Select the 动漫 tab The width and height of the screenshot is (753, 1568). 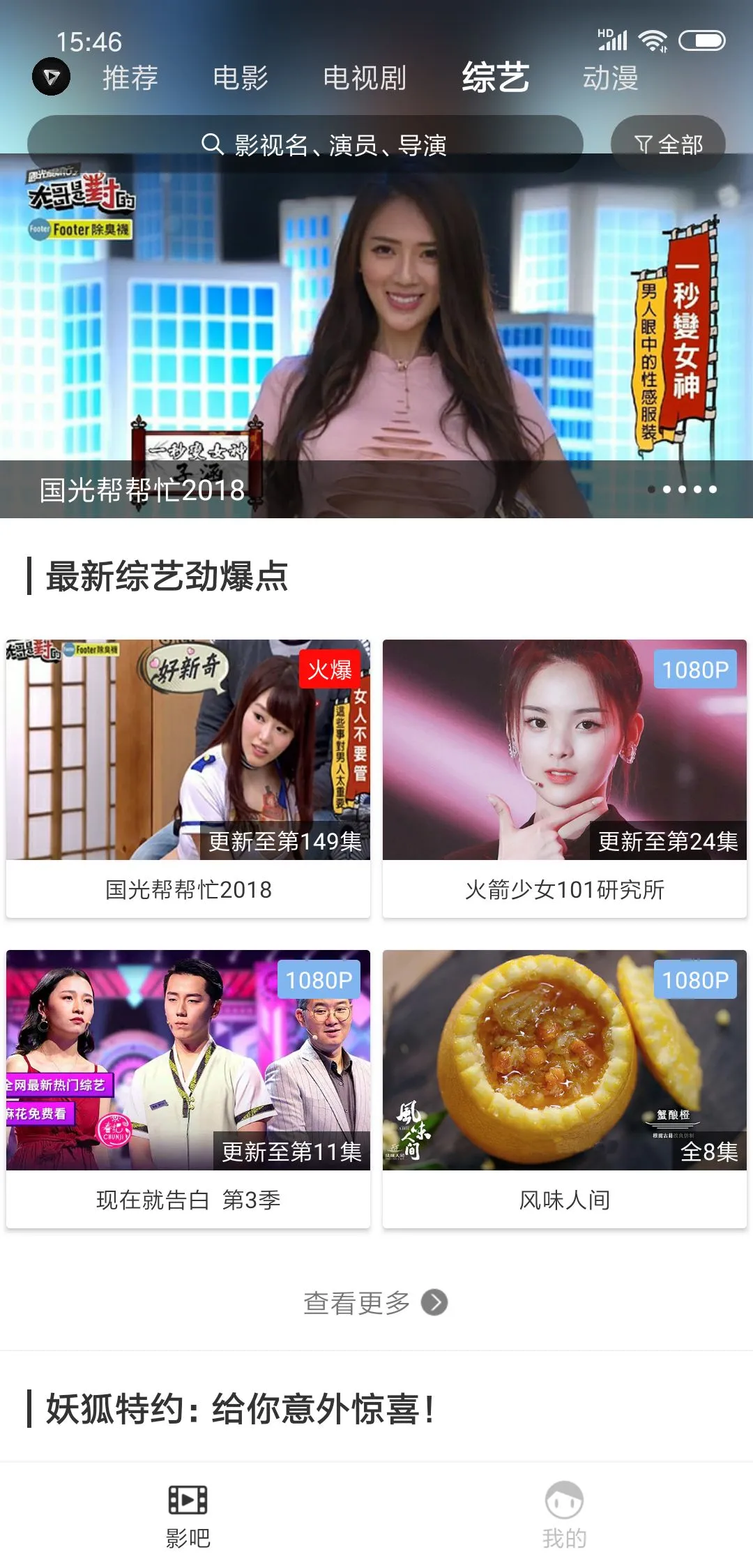pos(611,77)
